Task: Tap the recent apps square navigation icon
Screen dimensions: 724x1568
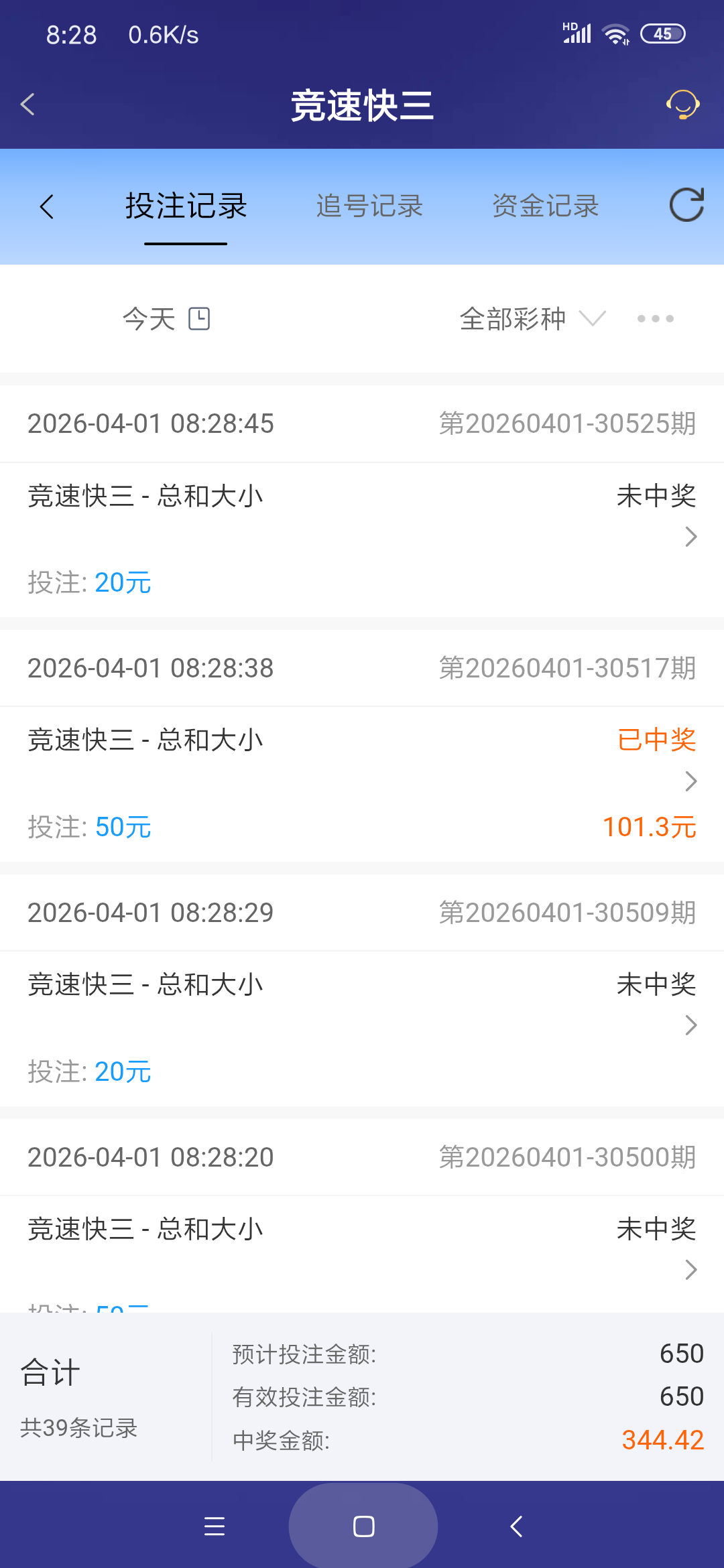Action: click(x=363, y=1525)
